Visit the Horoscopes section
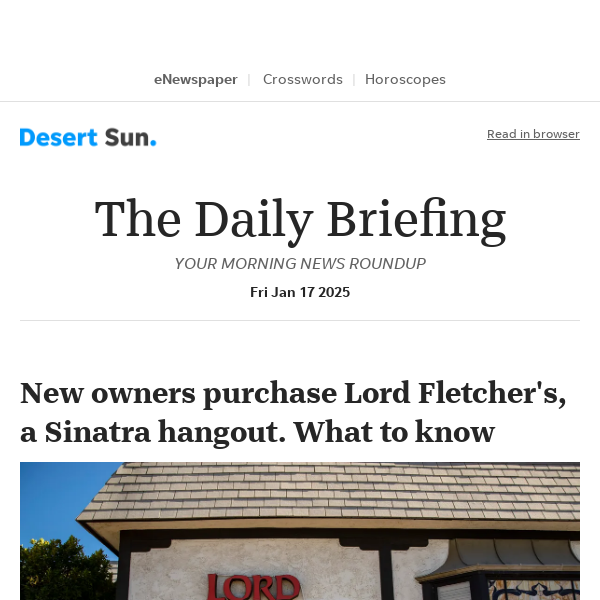This screenshot has height=600, width=600. 405,80
